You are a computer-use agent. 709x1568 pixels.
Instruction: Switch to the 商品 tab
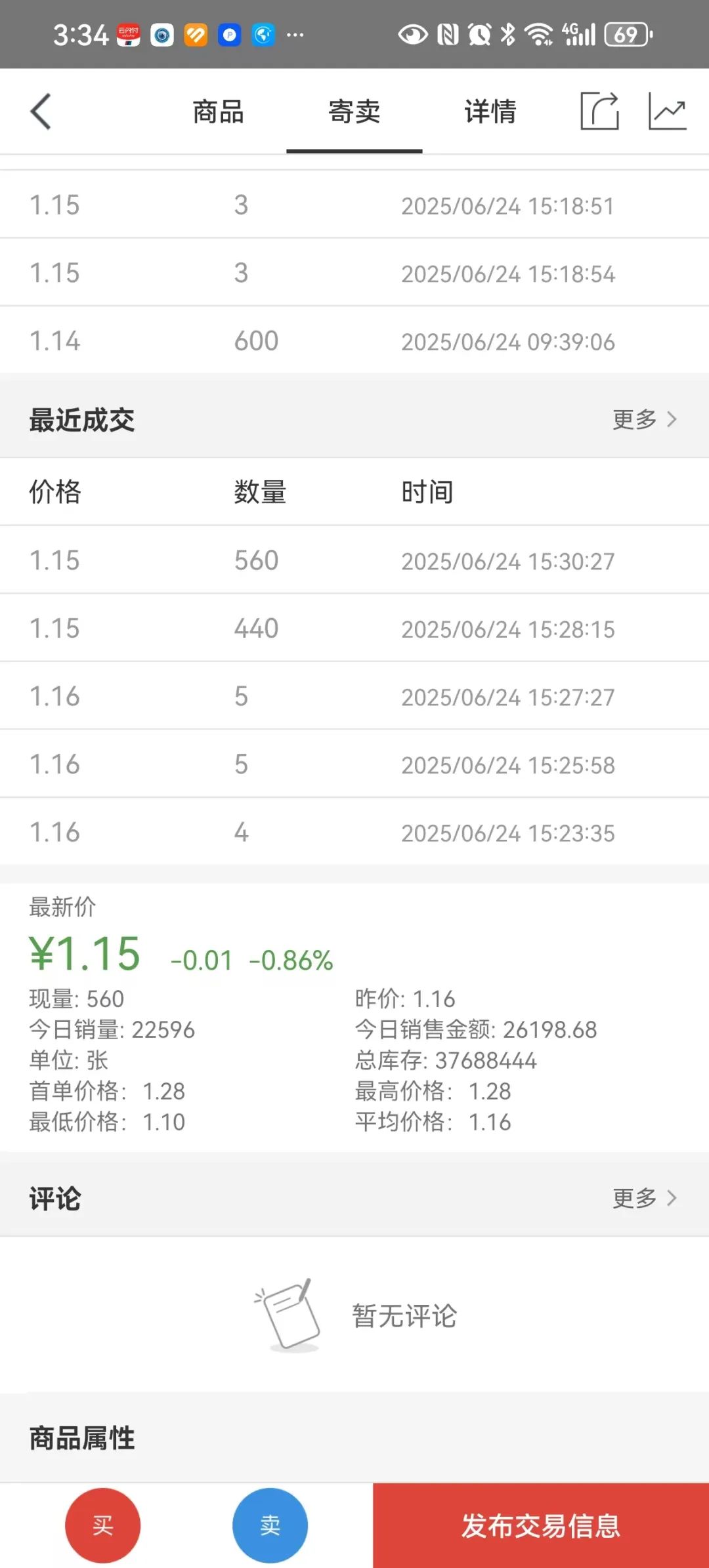click(x=218, y=112)
